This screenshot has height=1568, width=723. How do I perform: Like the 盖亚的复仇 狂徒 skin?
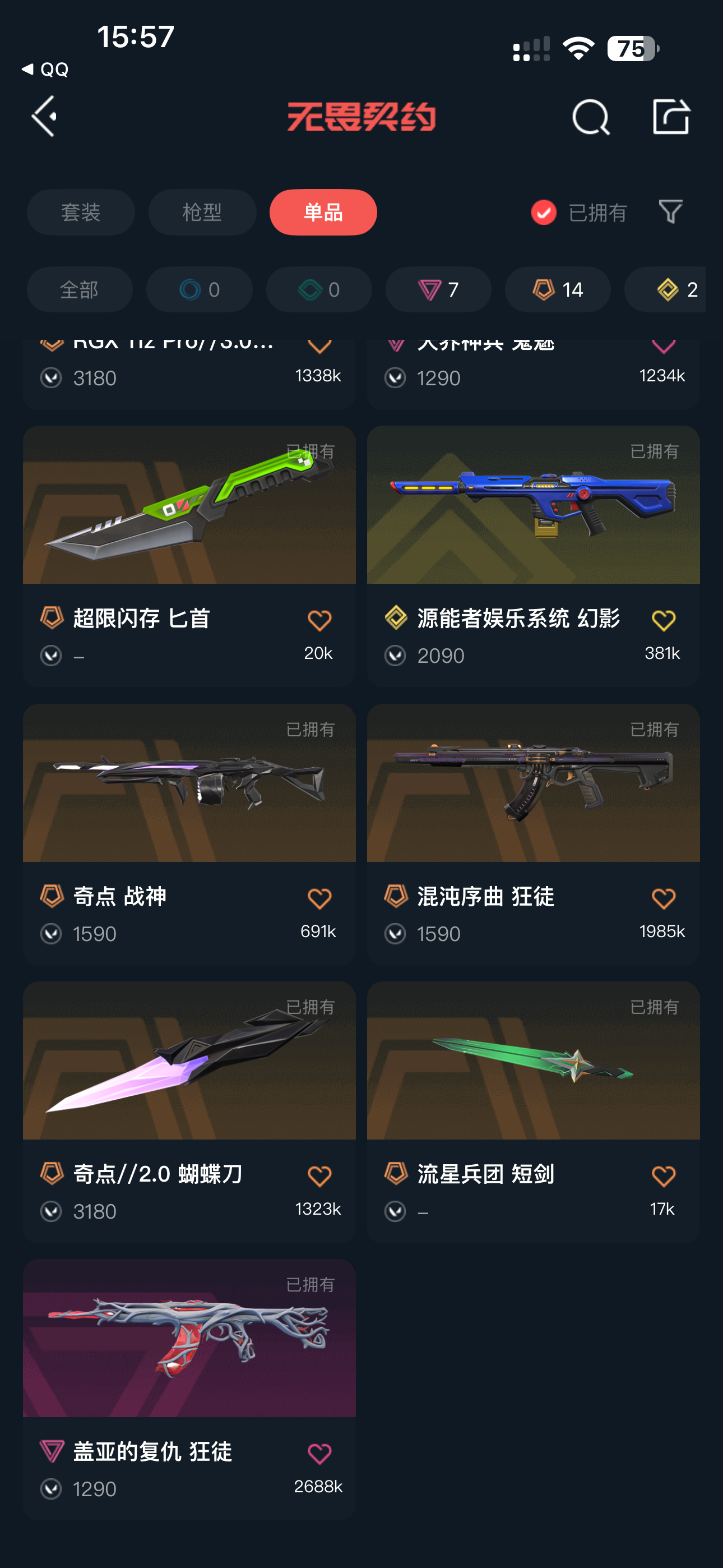point(319,1454)
